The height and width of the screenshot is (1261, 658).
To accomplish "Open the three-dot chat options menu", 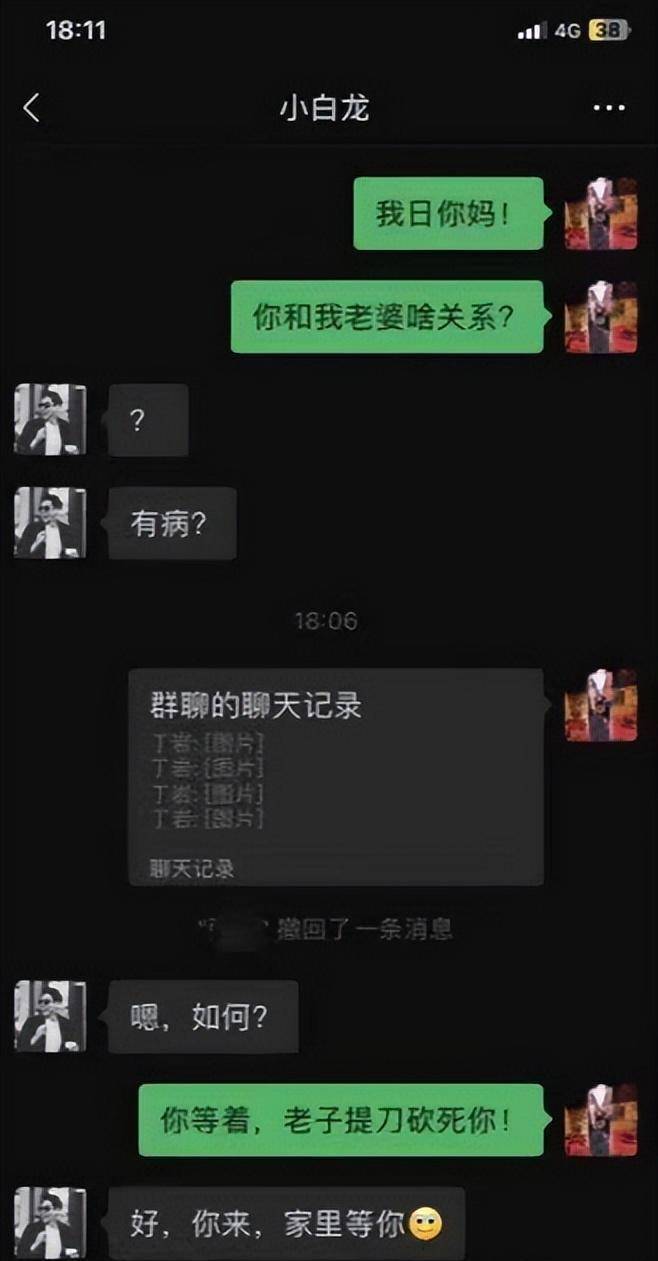I will point(608,108).
